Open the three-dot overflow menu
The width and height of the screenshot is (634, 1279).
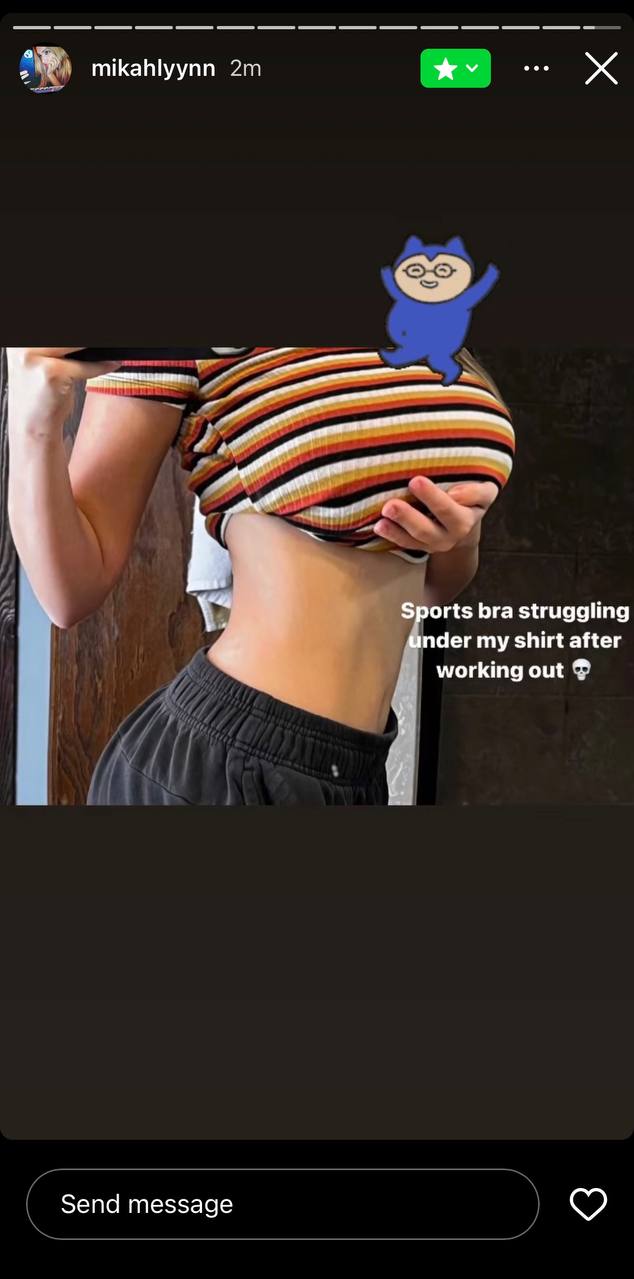point(536,68)
